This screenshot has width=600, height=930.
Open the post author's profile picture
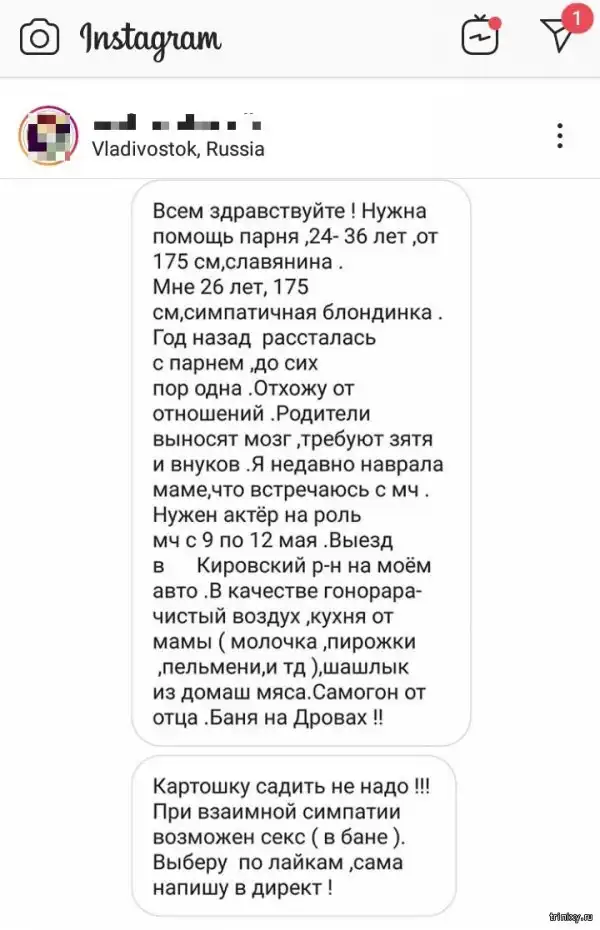click(x=48, y=135)
